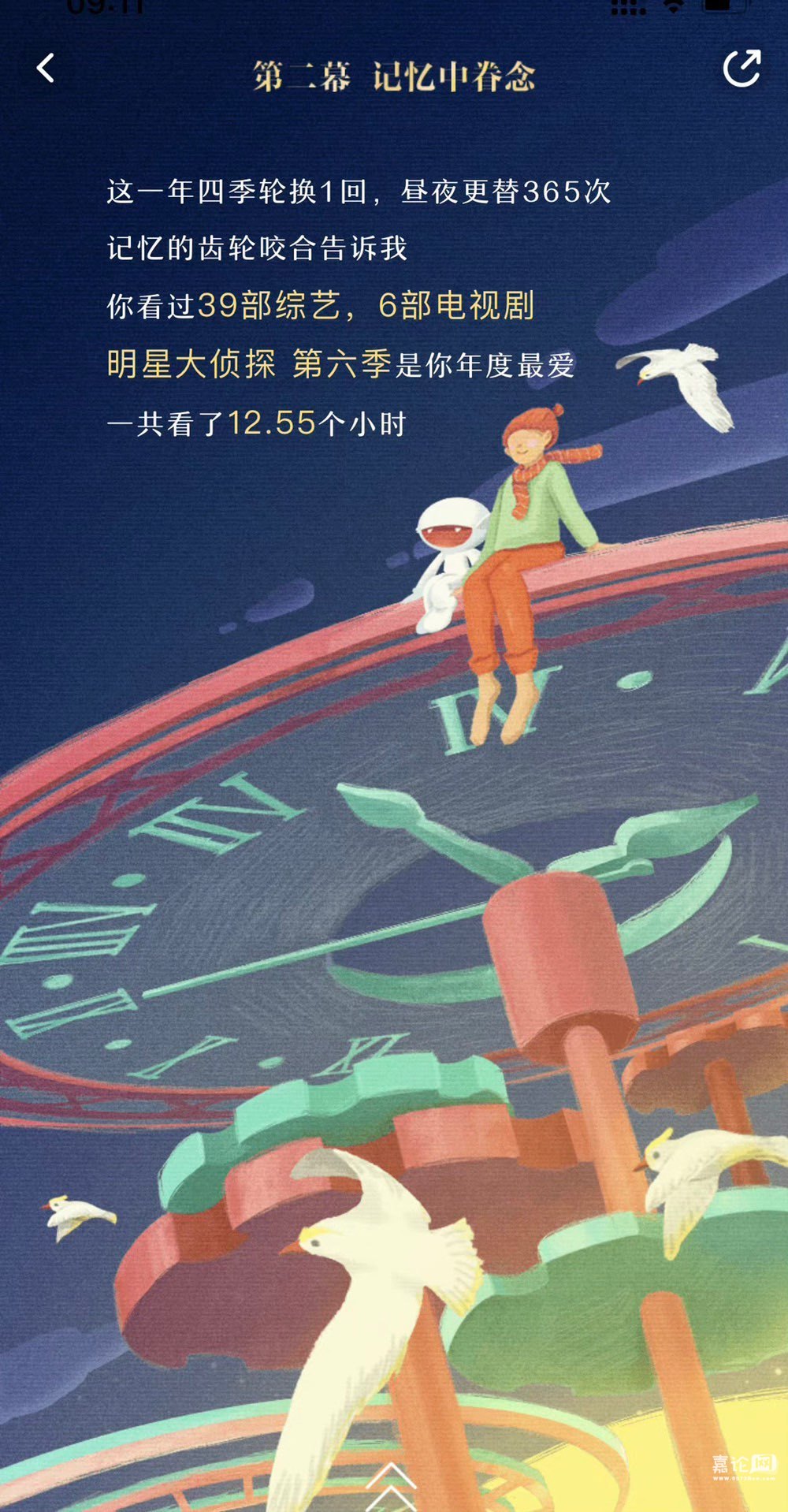Viewport: 788px width, 1512px height.
Task: Share this annual memory page
Action: tap(741, 69)
